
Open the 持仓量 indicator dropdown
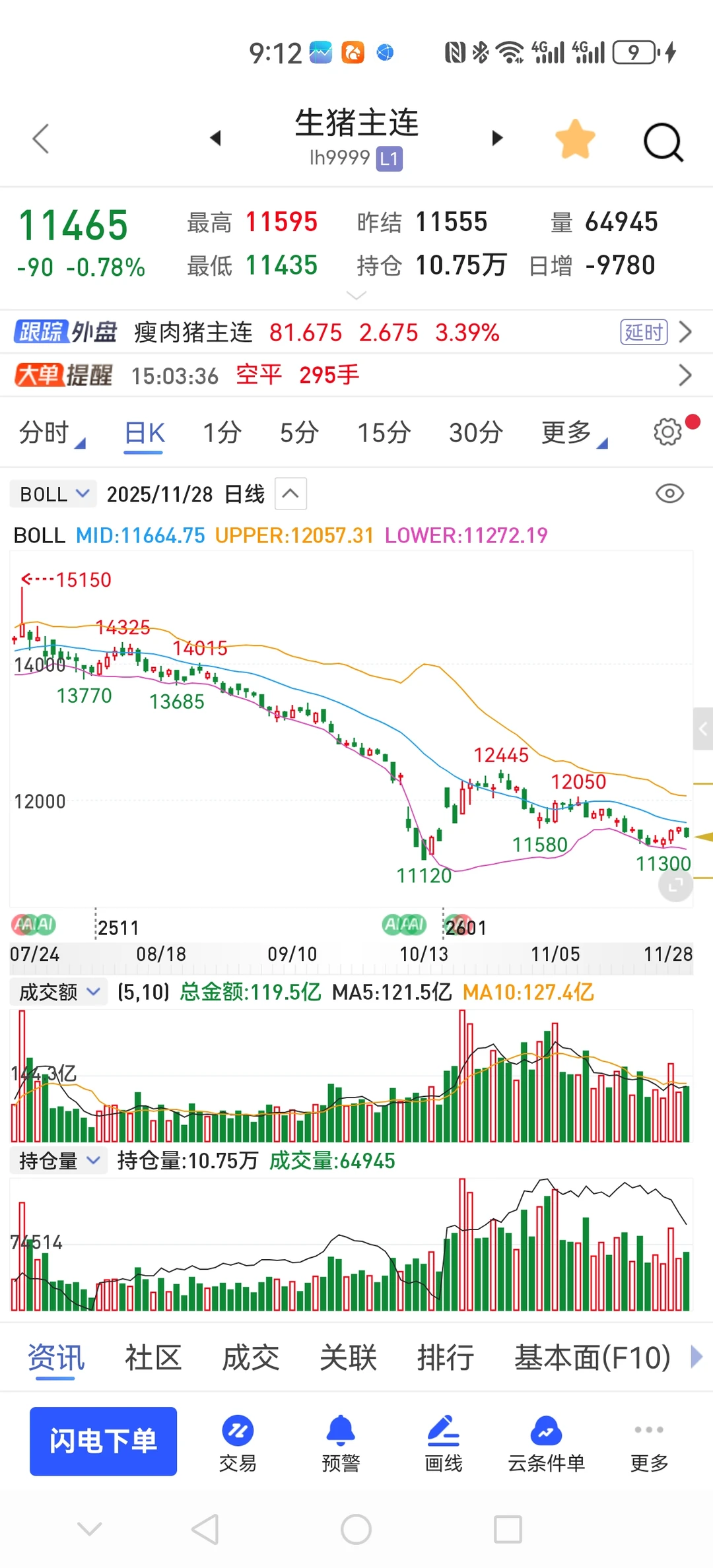click(59, 1160)
